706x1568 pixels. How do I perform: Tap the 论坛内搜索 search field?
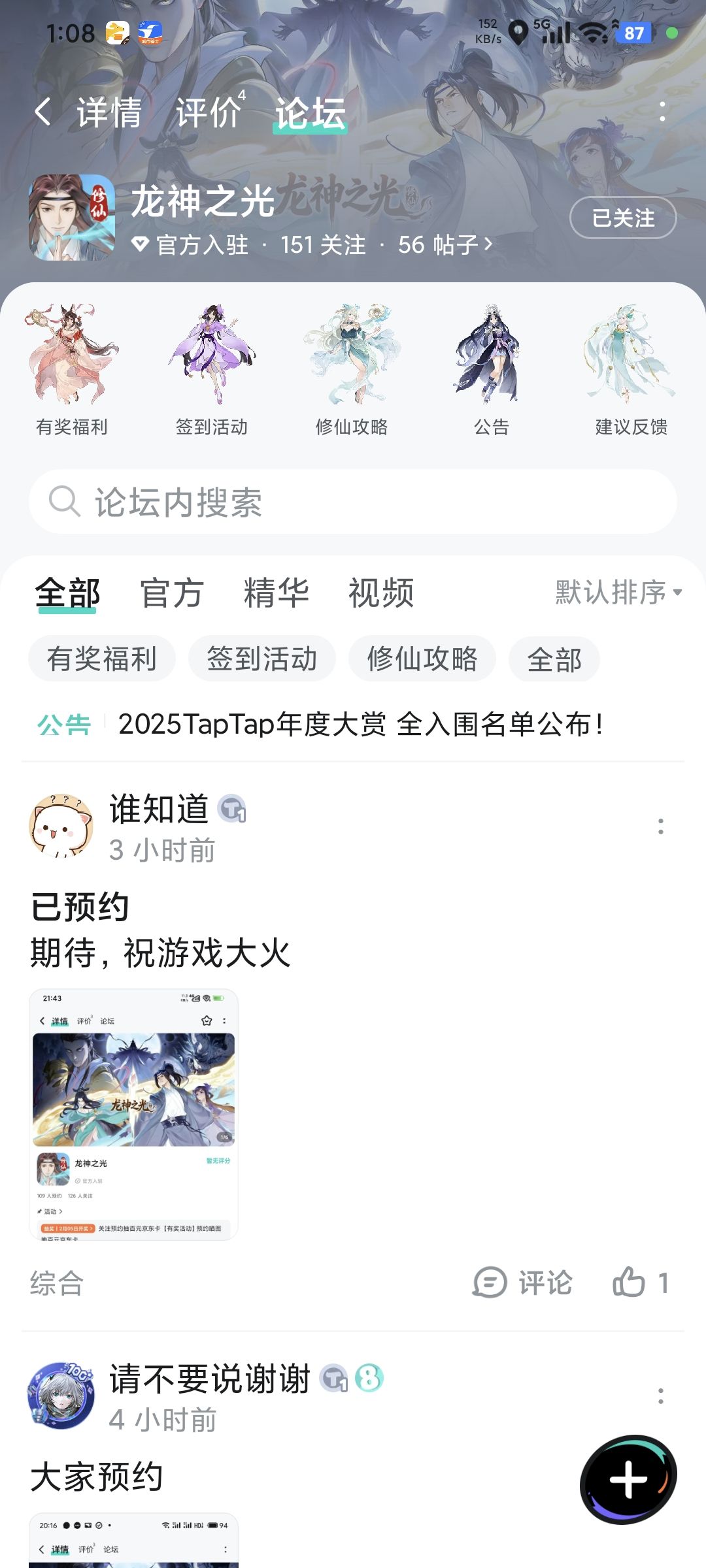[x=353, y=502]
